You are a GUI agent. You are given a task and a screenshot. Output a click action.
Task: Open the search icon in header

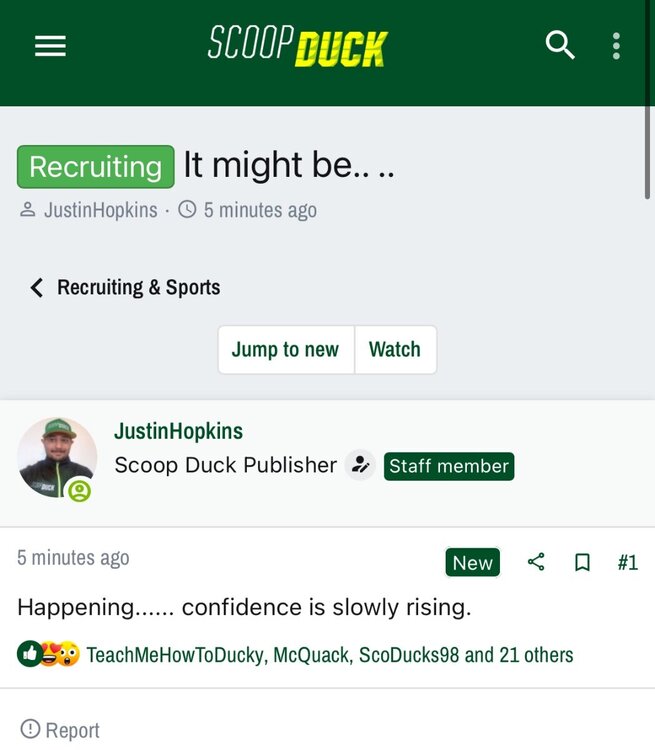(x=559, y=45)
